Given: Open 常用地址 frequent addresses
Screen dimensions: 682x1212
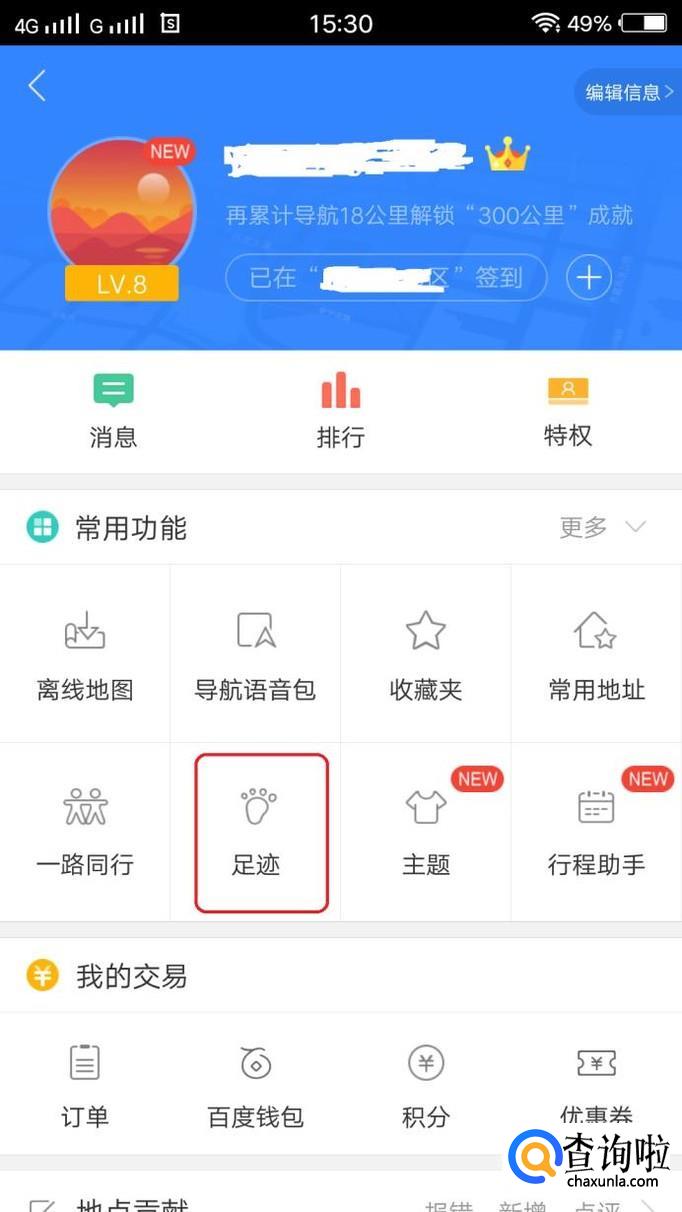Looking at the screenshot, I should click(597, 654).
